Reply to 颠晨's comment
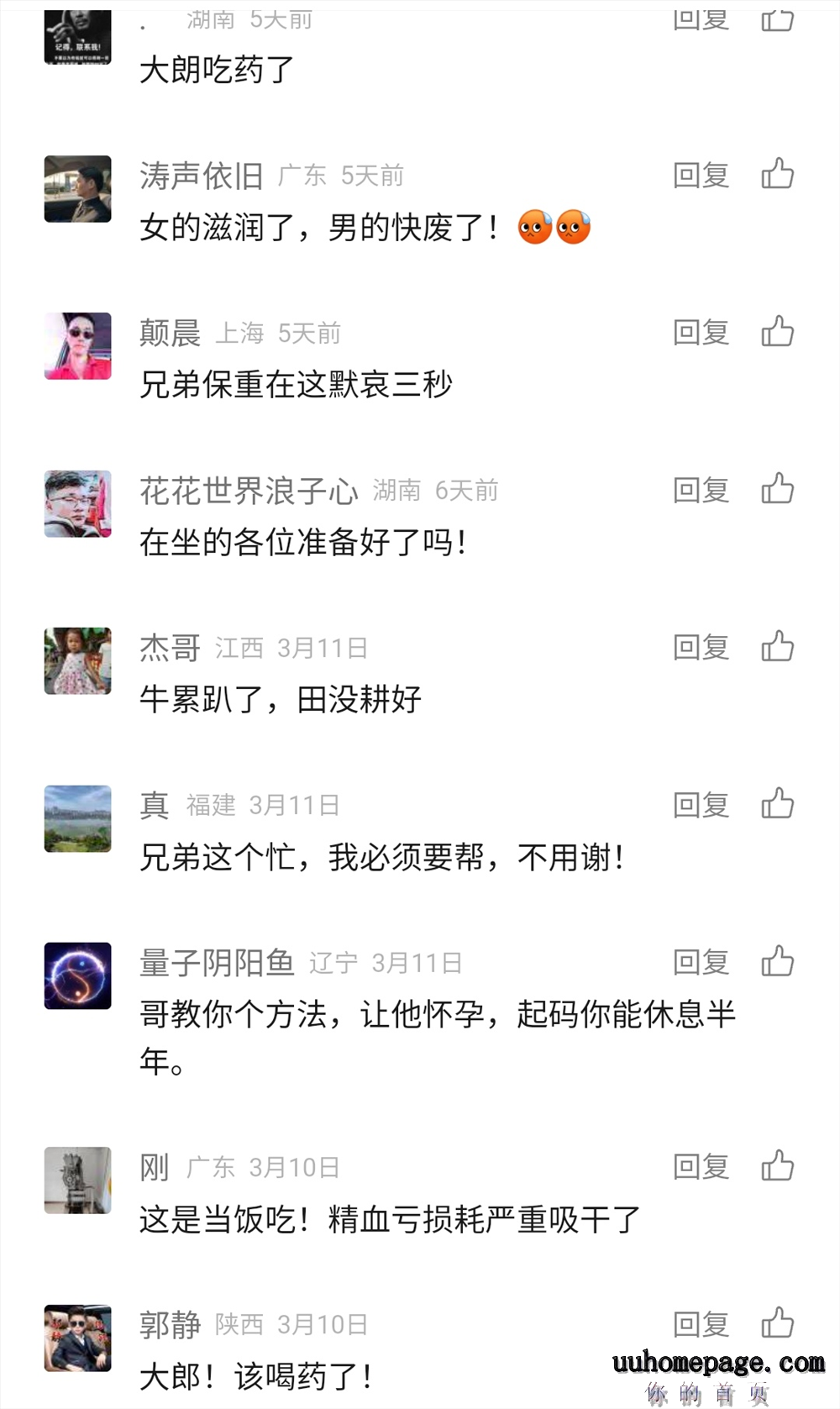The image size is (840, 1409). coord(701,333)
